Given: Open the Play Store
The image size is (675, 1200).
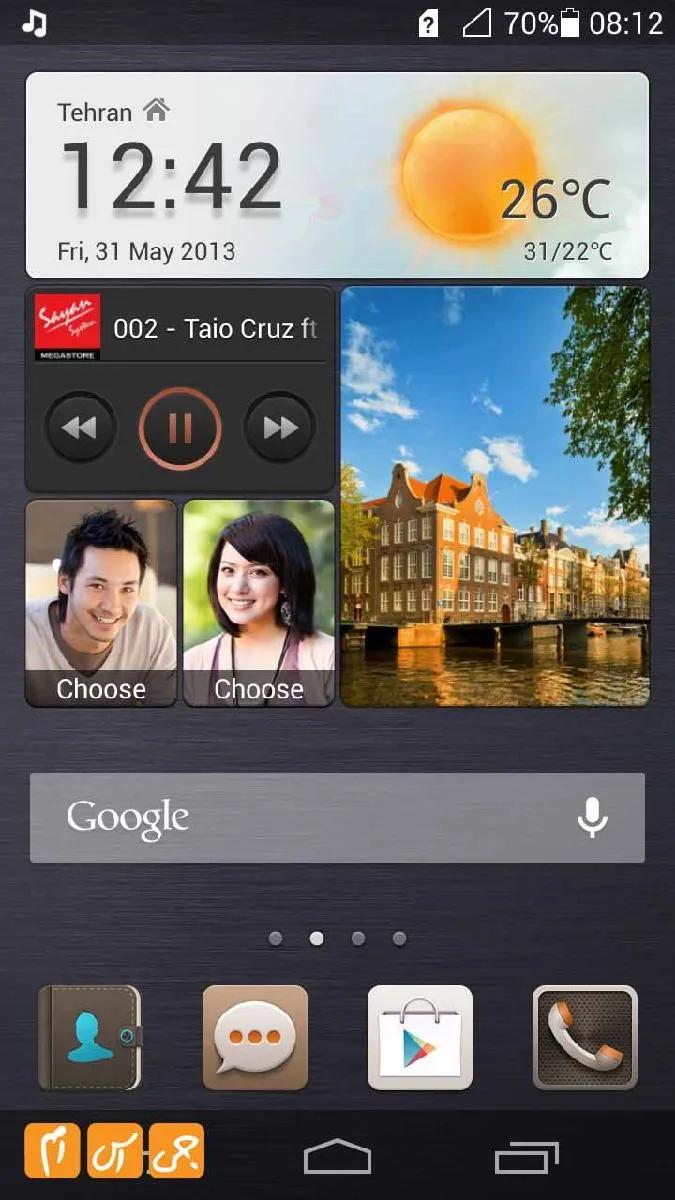Looking at the screenshot, I should [x=420, y=1037].
